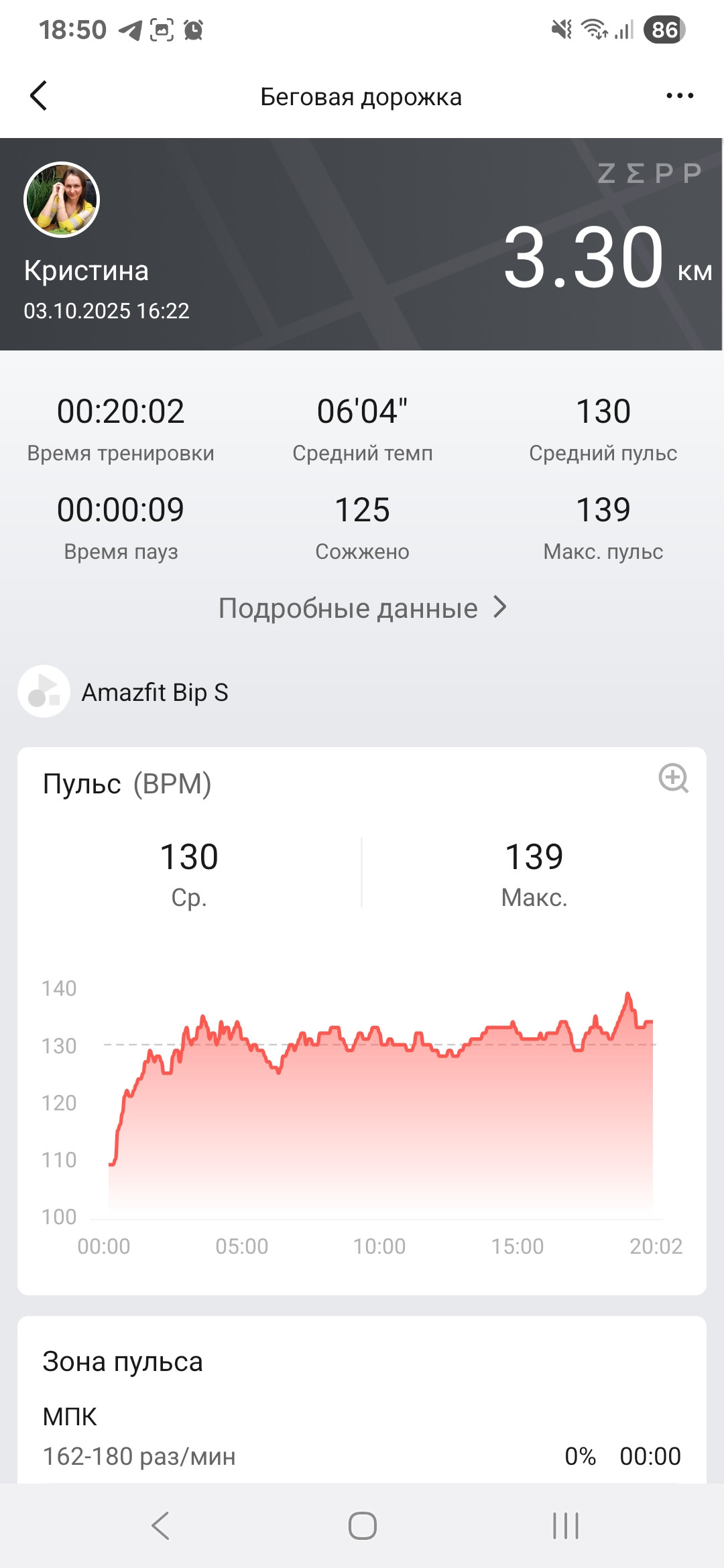Image resolution: width=724 pixels, height=1568 pixels.
Task: Open recent apps from the navigation bar
Action: click(565, 1526)
